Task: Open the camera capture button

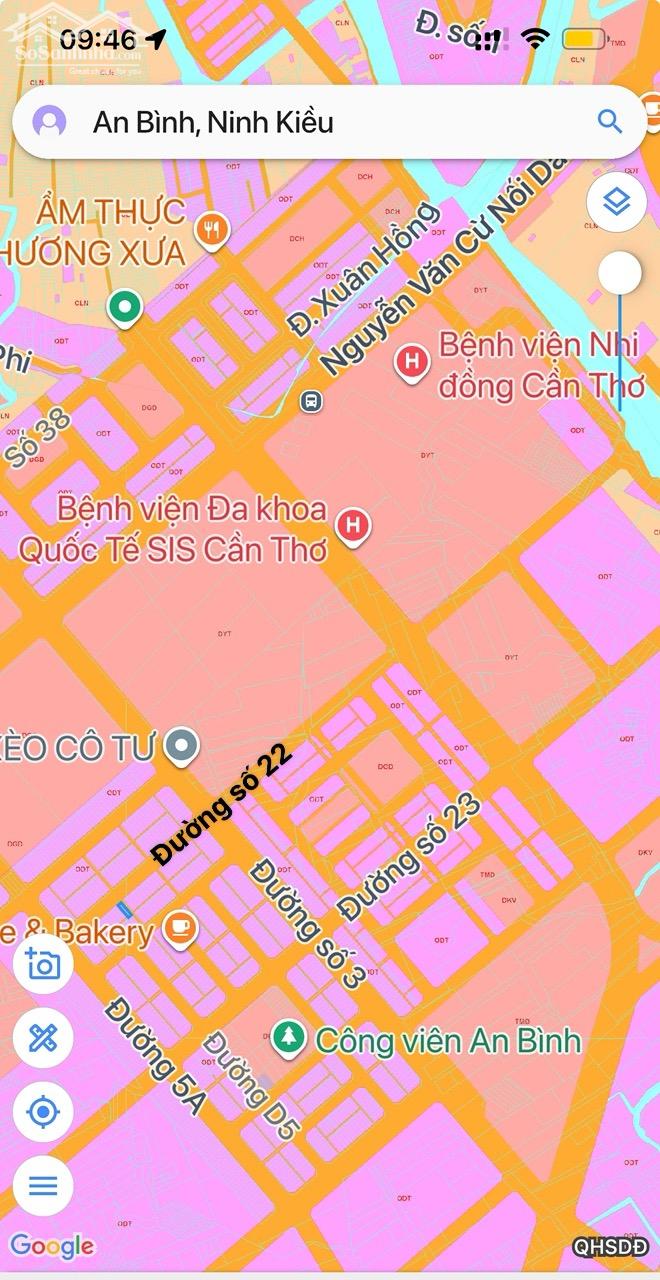Action: 43,965
